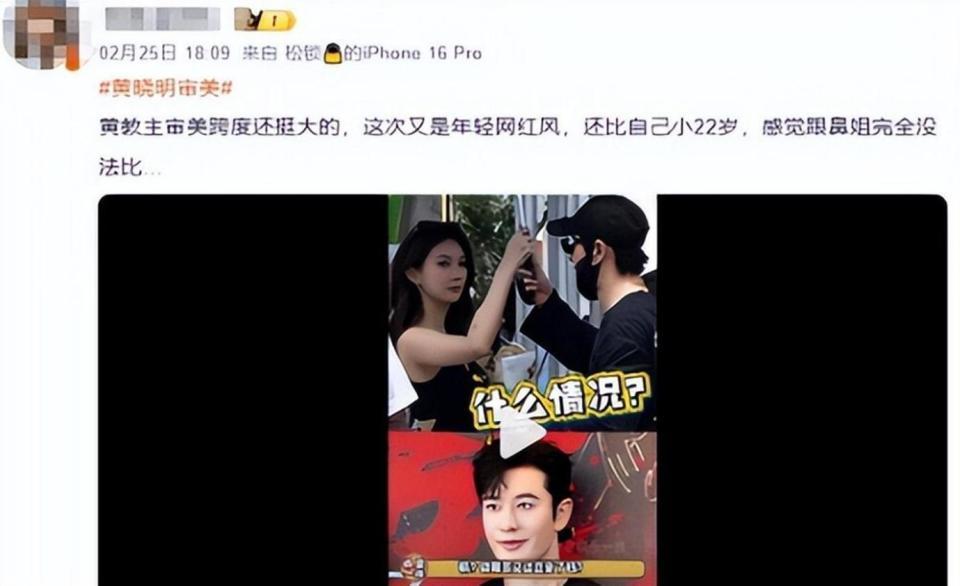The height and width of the screenshot is (586, 960).
Task: Open the poster's profile avatar
Action: (x=40, y=32)
